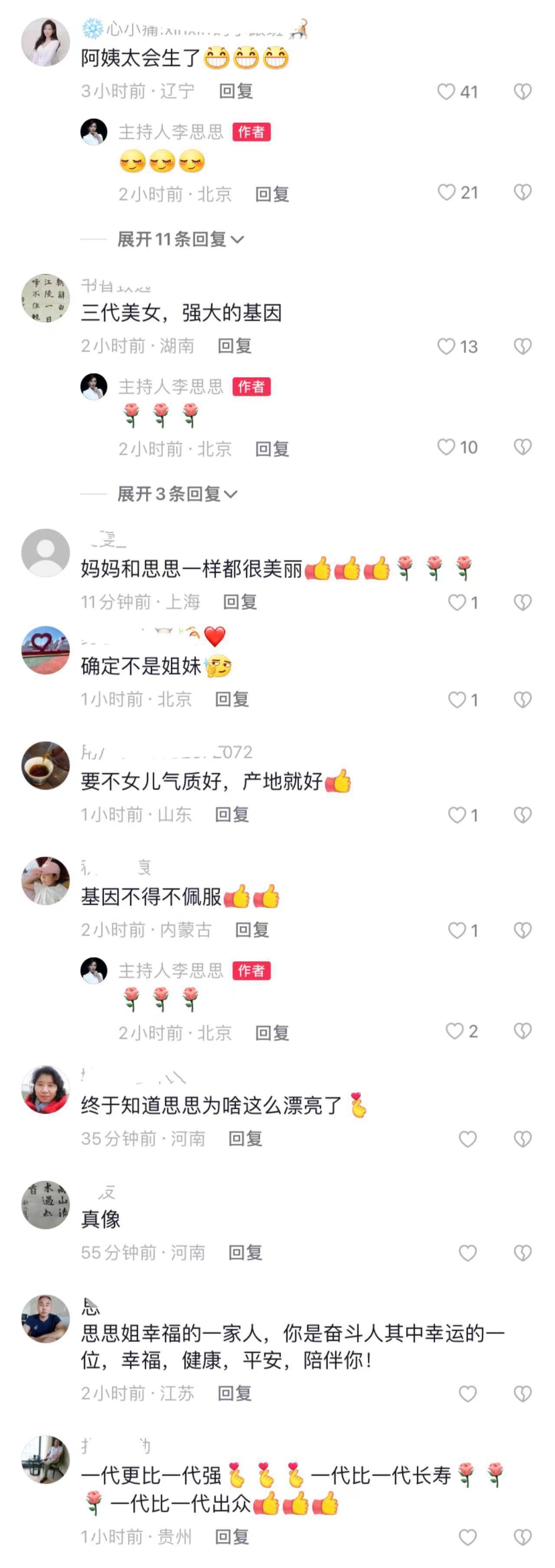
Task: Like the comment '真像'
Action: click(467, 1253)
